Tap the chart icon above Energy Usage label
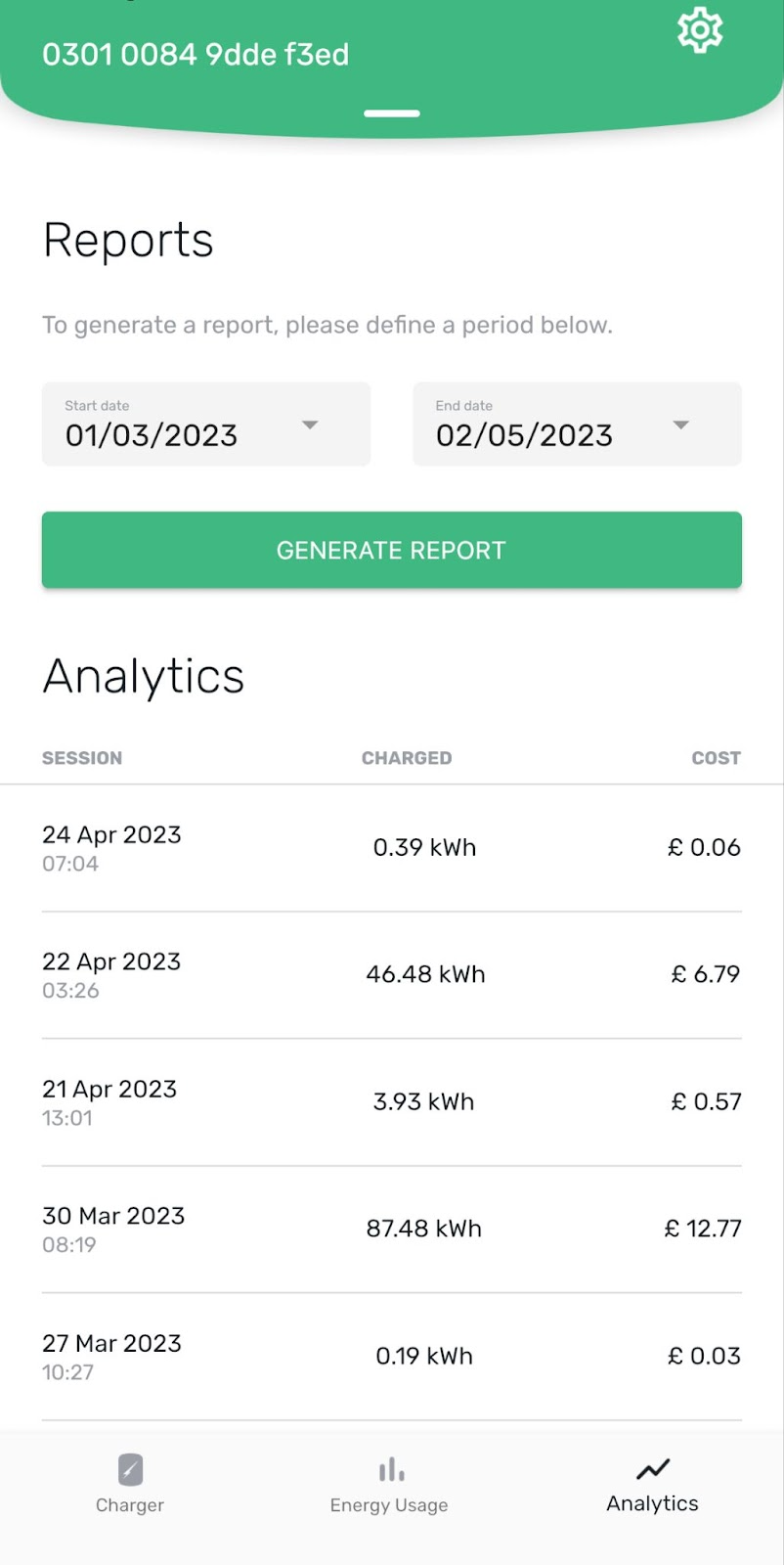 [389, 1467]
